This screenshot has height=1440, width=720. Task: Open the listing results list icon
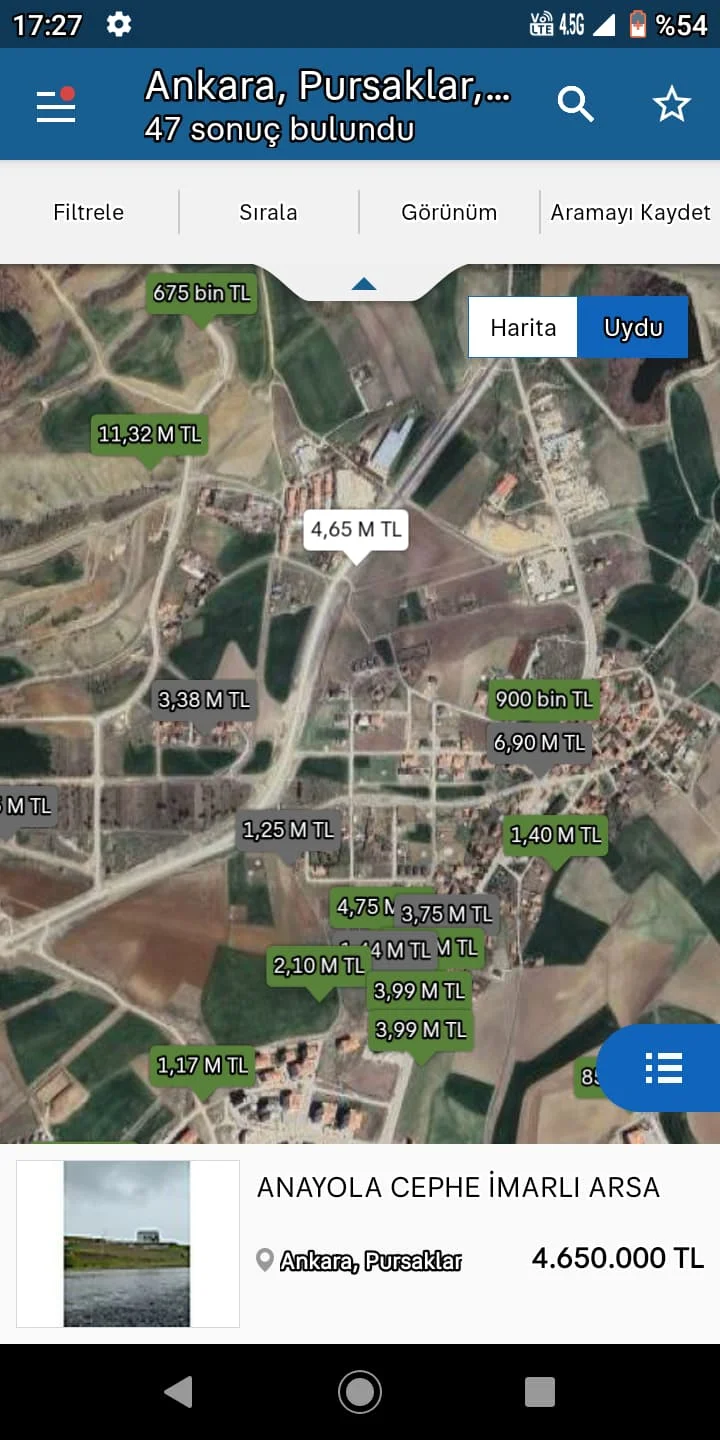[x=662, y=1069]
